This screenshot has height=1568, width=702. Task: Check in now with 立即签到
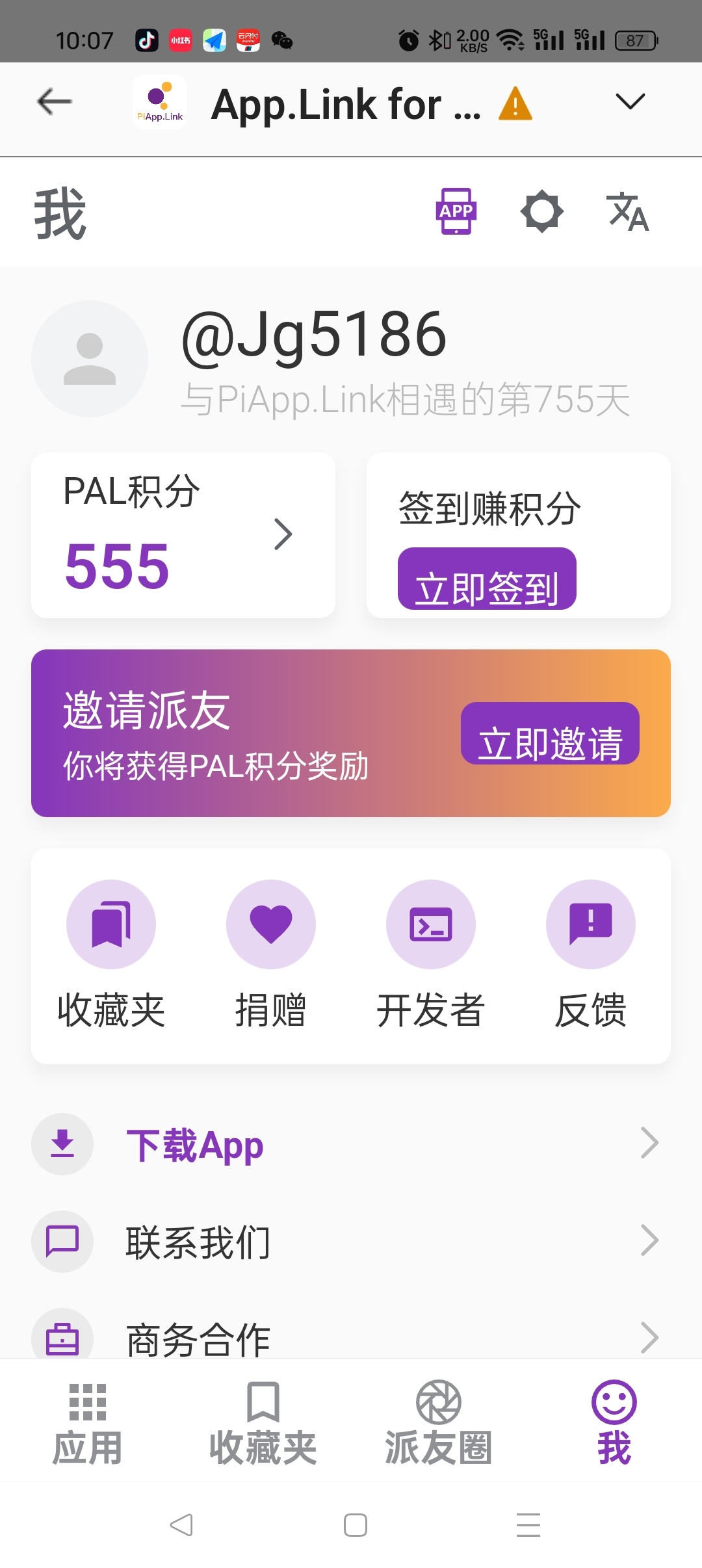487,580
